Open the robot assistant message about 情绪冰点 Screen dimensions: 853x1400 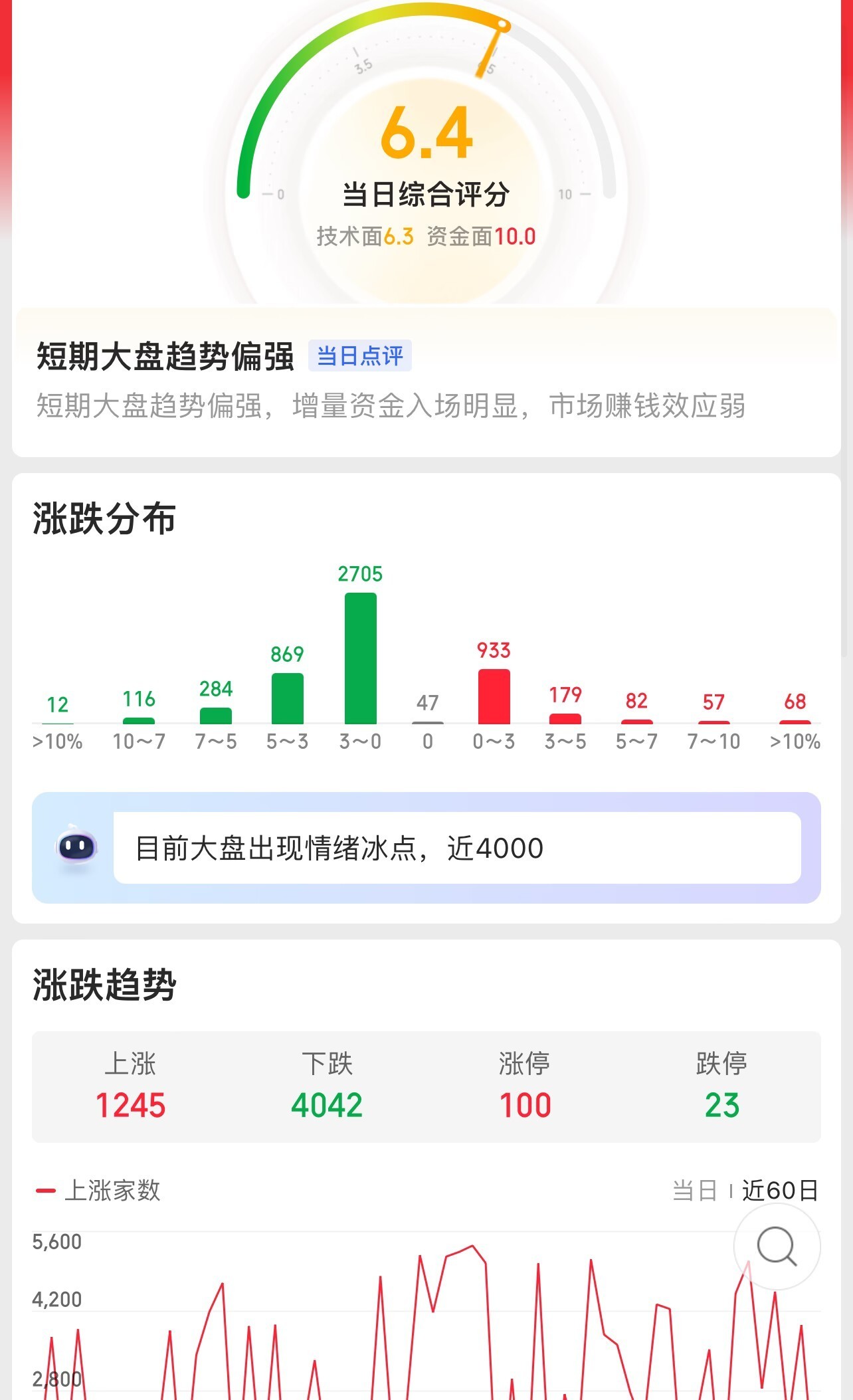(456, 848)
